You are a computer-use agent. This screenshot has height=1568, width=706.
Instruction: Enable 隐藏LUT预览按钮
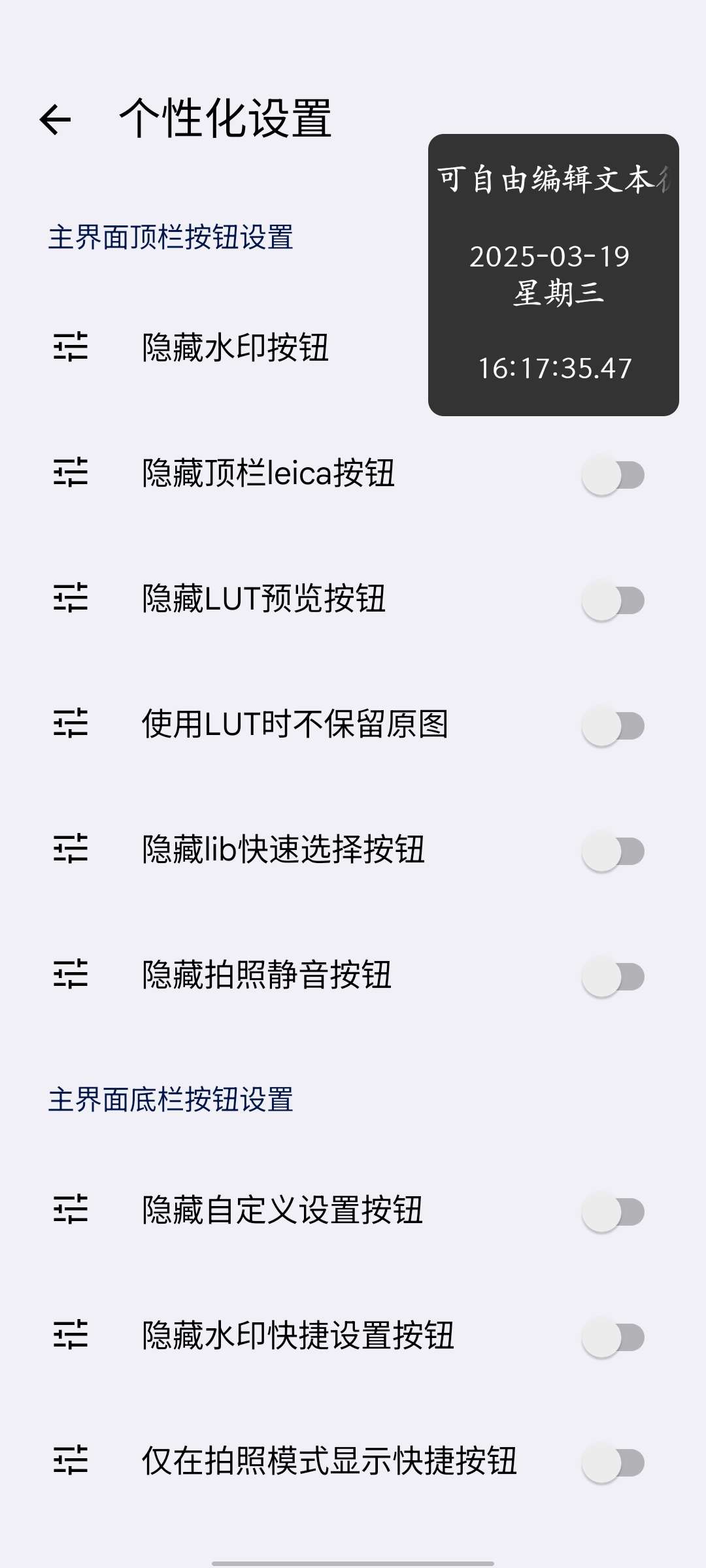pyautogui.click(x=613, y=600)
